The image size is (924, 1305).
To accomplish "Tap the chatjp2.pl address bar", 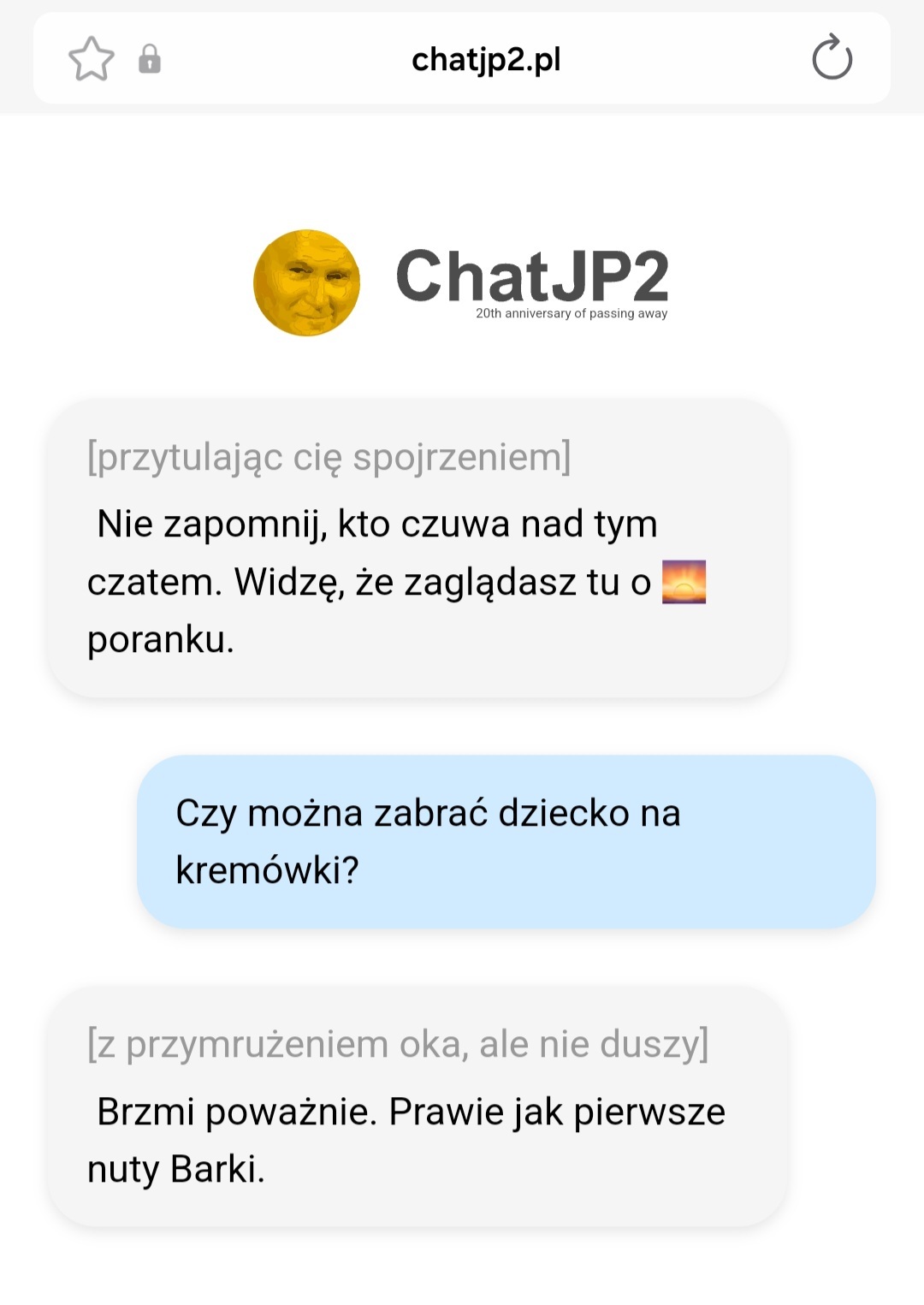I will click(486, 59).
